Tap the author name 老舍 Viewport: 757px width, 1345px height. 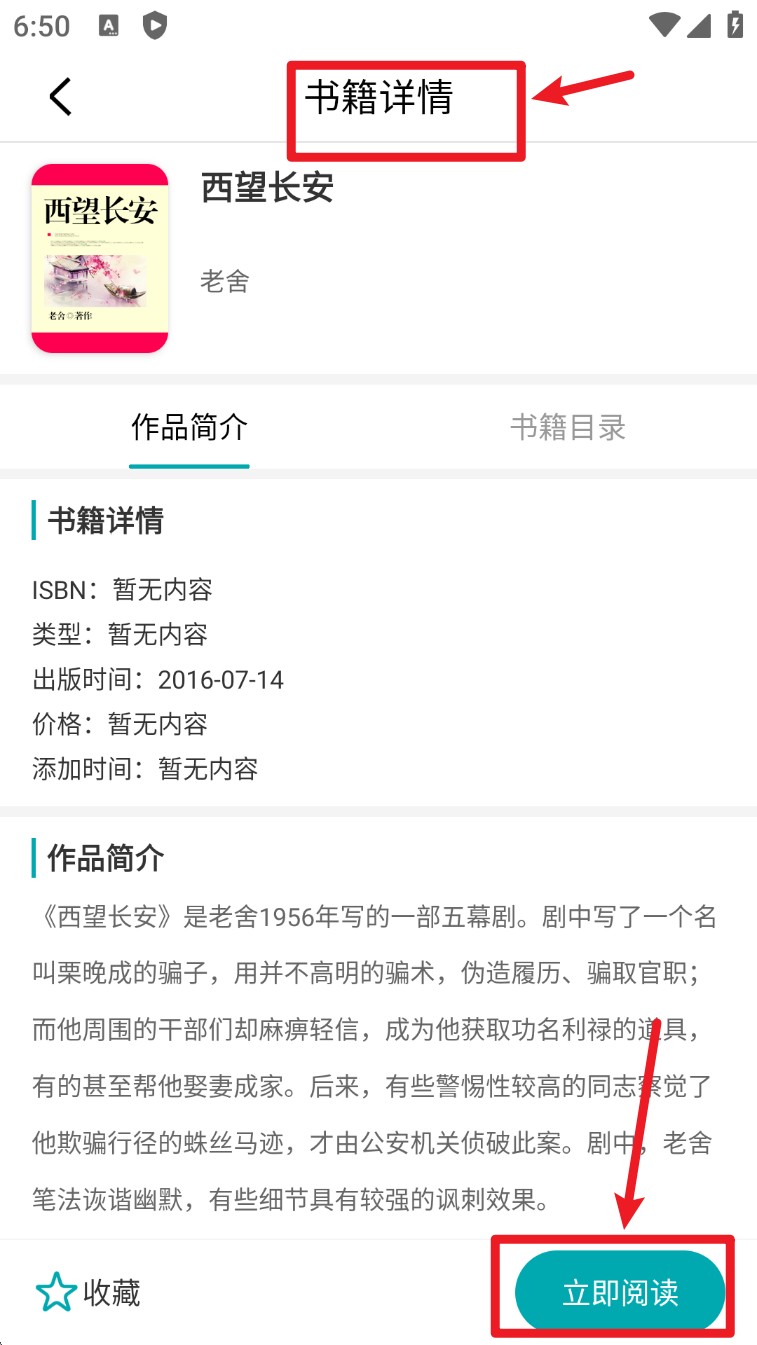224,282
